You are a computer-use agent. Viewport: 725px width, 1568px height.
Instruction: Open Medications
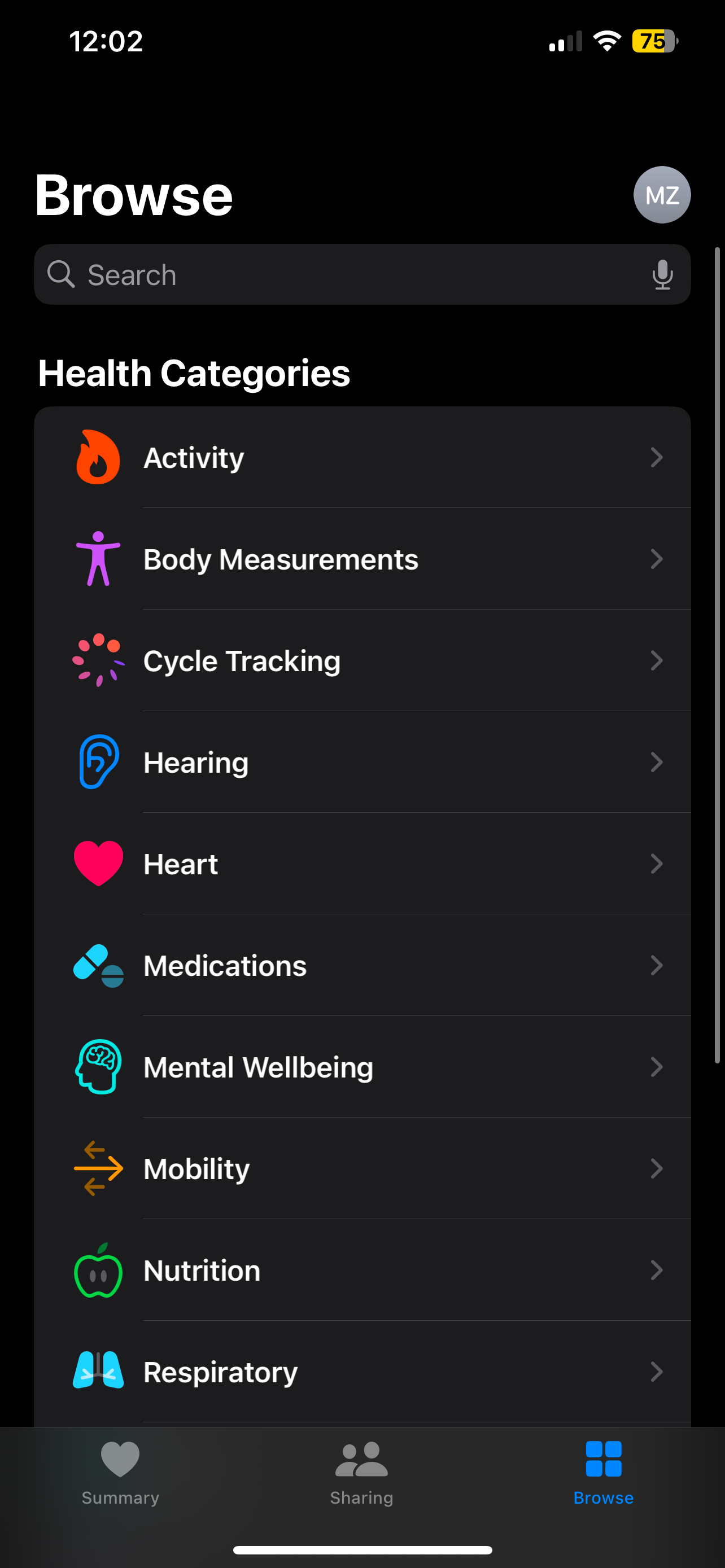click(362, 965)
